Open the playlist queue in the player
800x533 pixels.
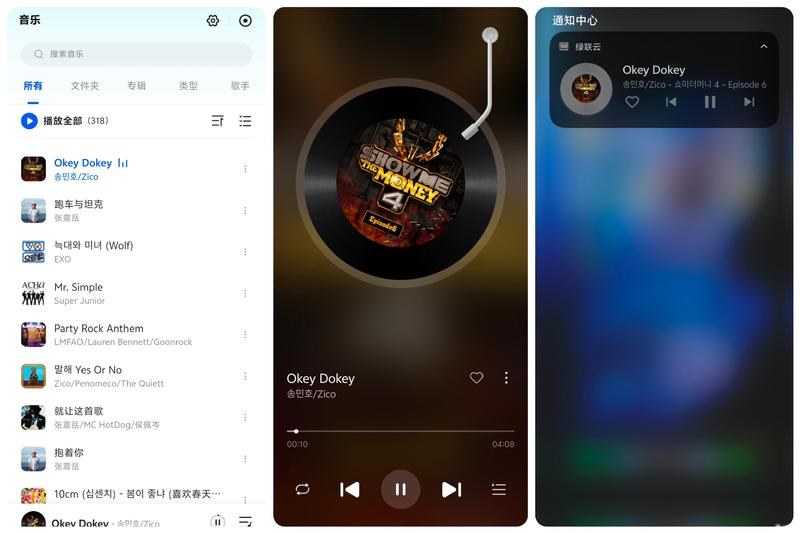tap(498, 489)
